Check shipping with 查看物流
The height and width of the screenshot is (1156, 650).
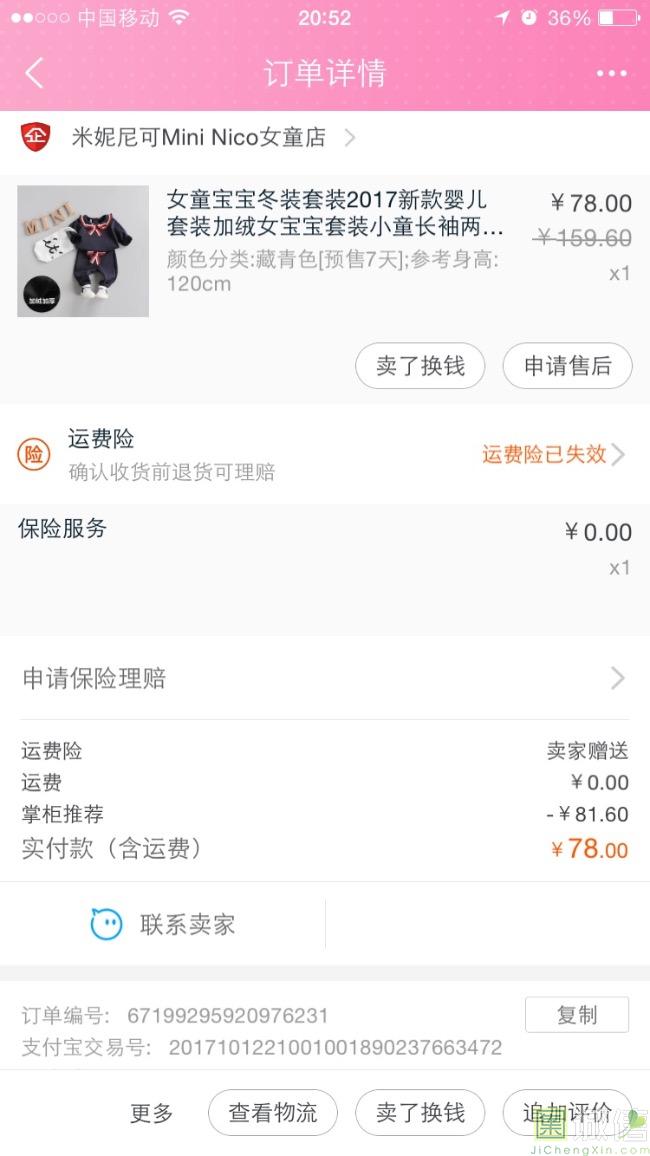pos(273,1113)
